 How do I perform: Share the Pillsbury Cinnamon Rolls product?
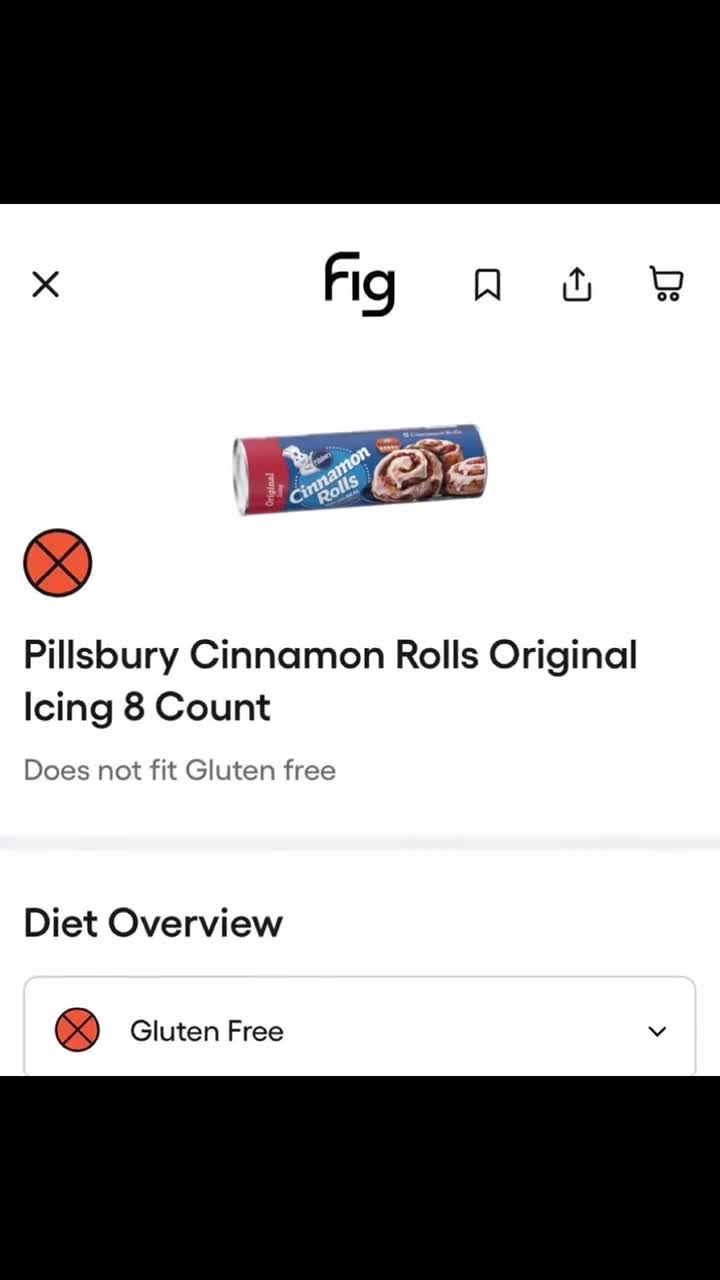577,285
